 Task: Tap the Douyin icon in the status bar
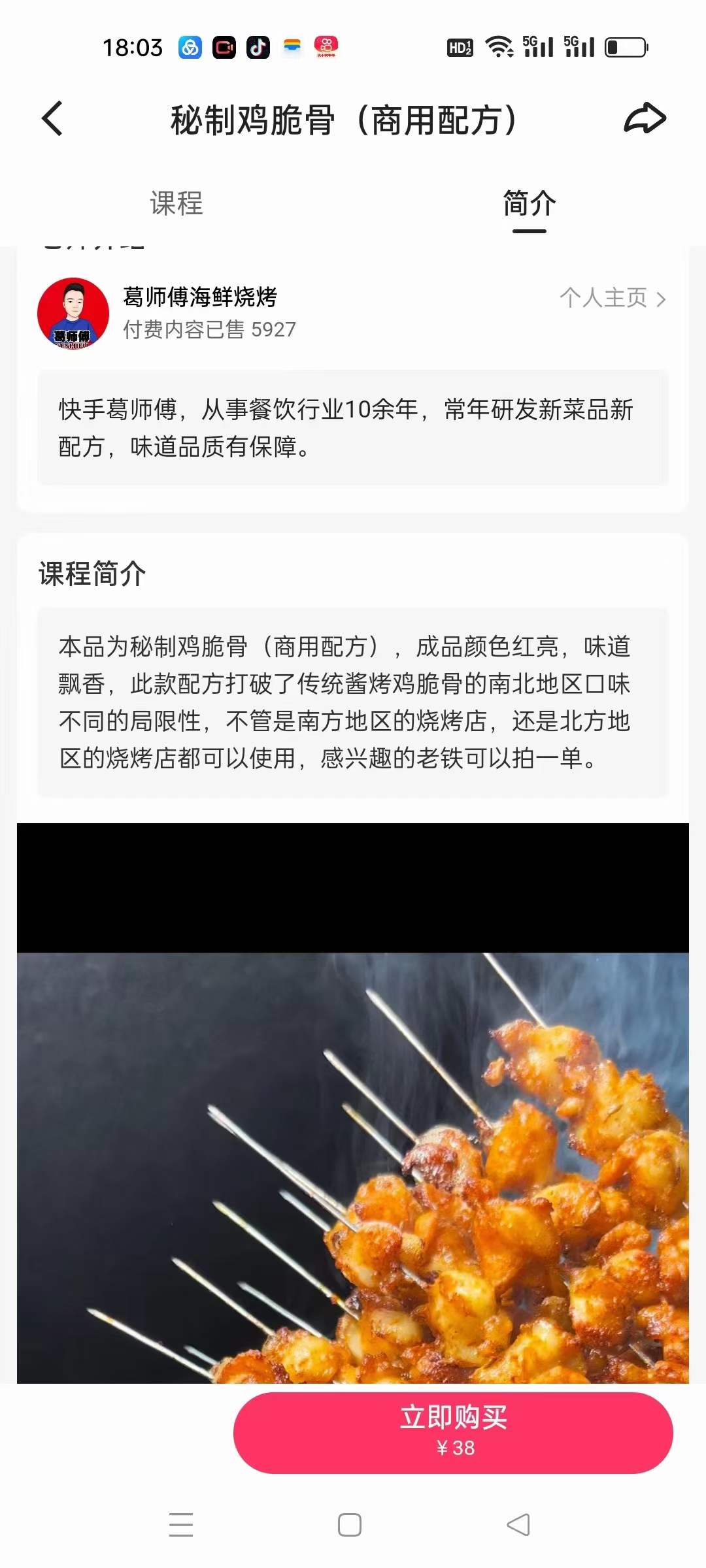[258, 48]
